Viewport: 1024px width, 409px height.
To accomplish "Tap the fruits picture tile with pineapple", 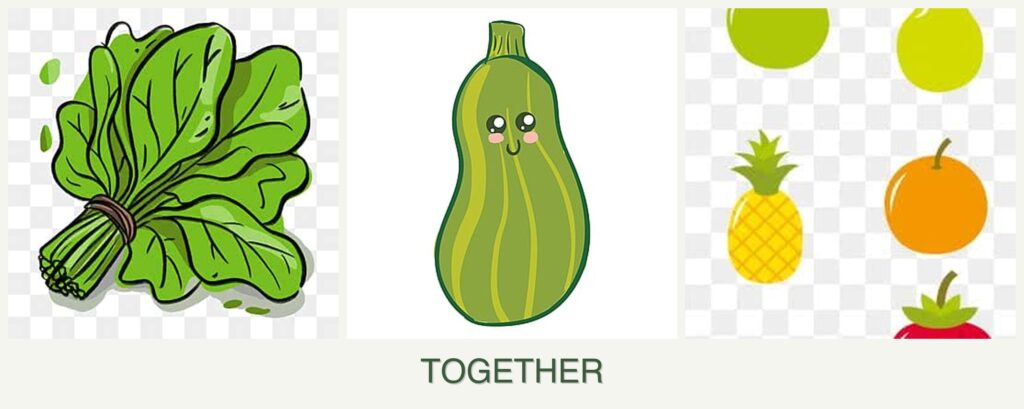I will click(850, 173).
